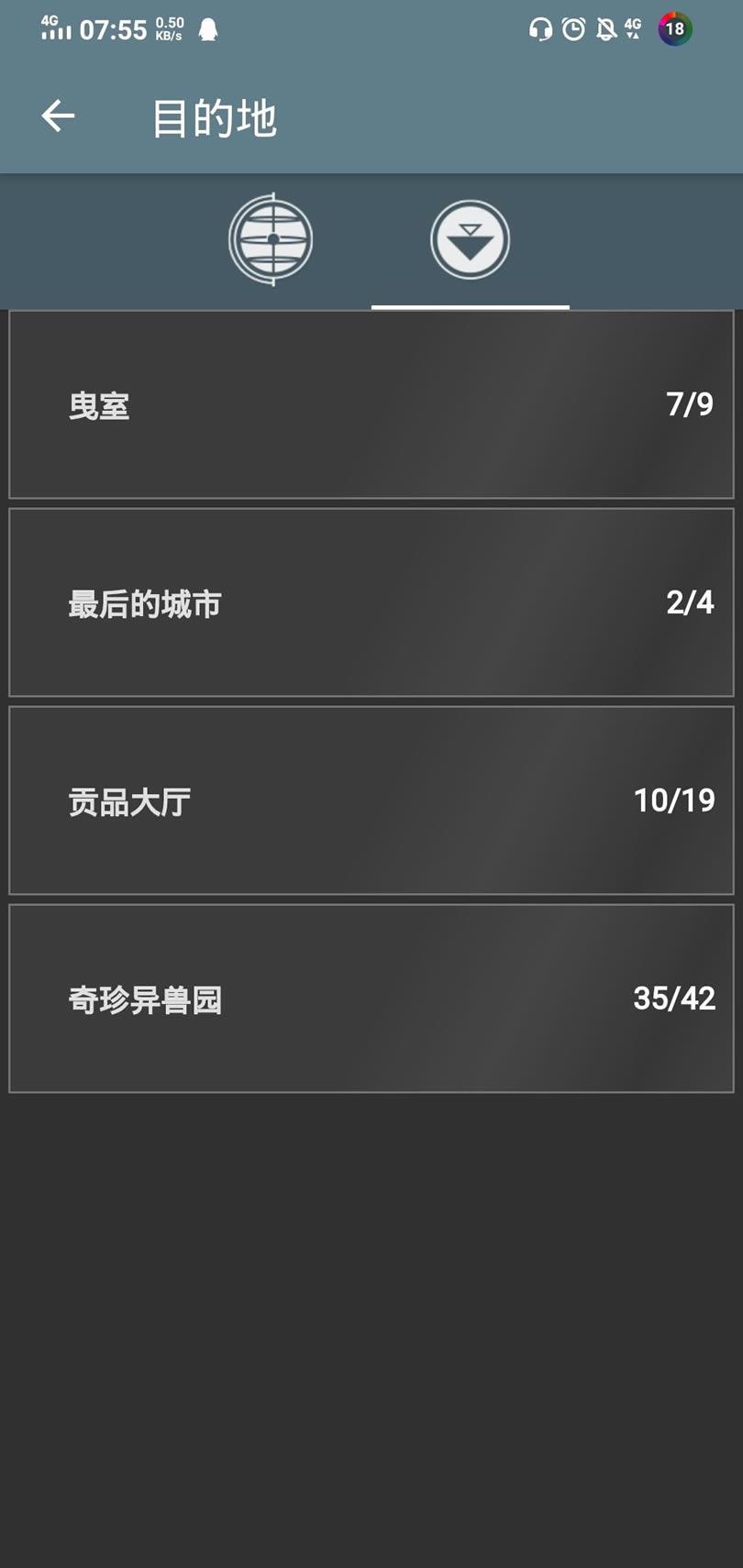Go back from the 目的地 screen

pos(58,116)
